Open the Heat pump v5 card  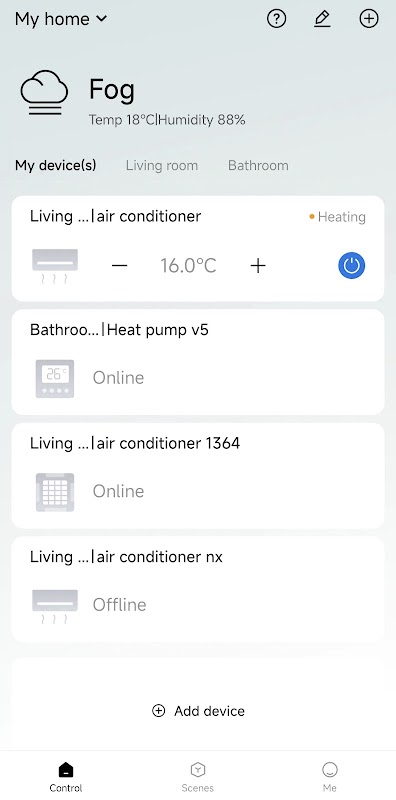[x=198, y=362]
